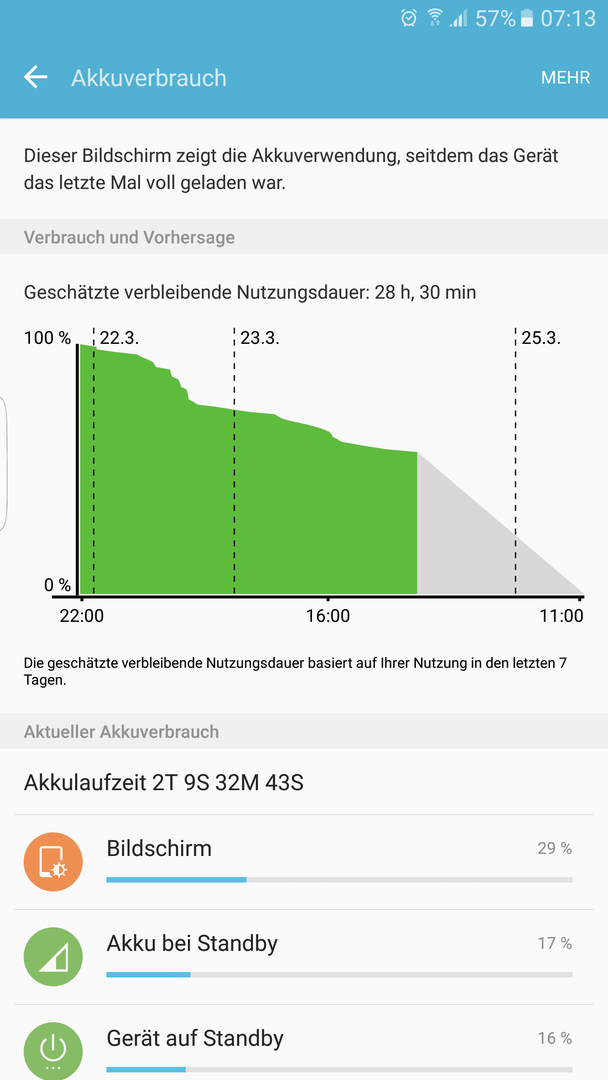The height and width of the screenshot is (1080, 608).
Task: Go back from Akkuverbrauch
Action: click(x=36, y=77)
